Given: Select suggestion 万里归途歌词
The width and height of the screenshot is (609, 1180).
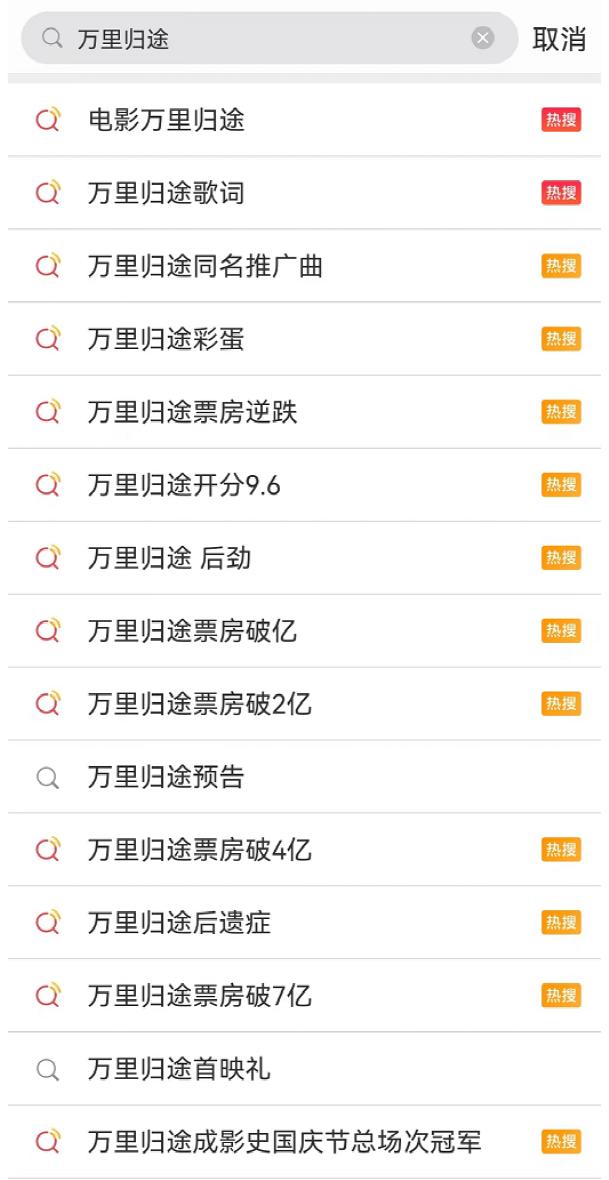Looking at the screenshot, I should tap(304, 193).
